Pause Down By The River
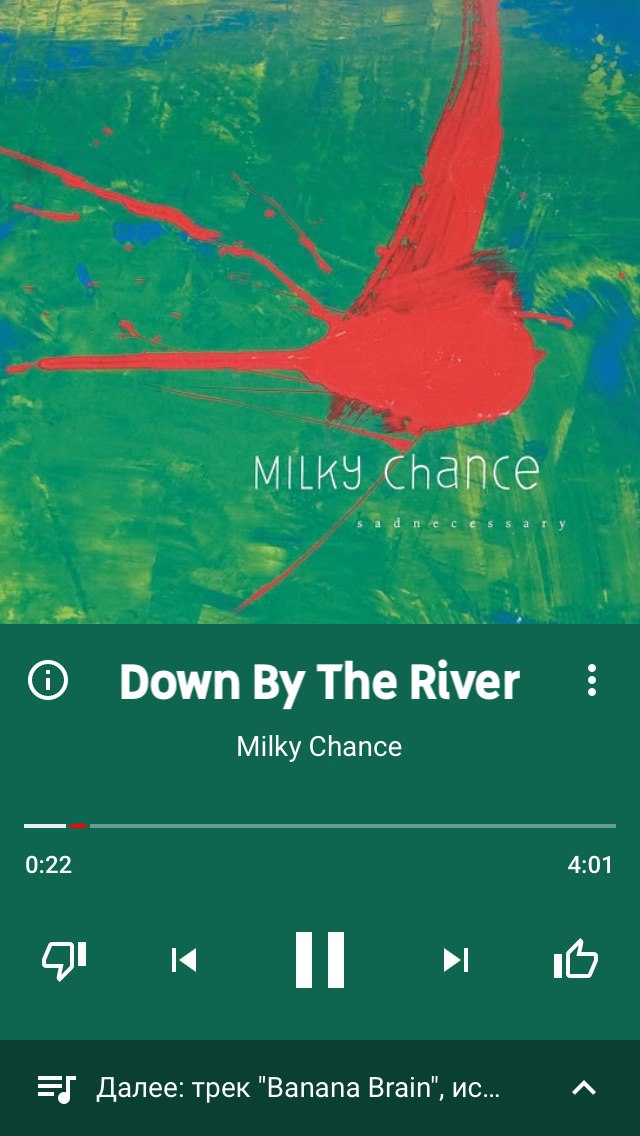Screen dimensions: 640x1136 click(320, 960)
